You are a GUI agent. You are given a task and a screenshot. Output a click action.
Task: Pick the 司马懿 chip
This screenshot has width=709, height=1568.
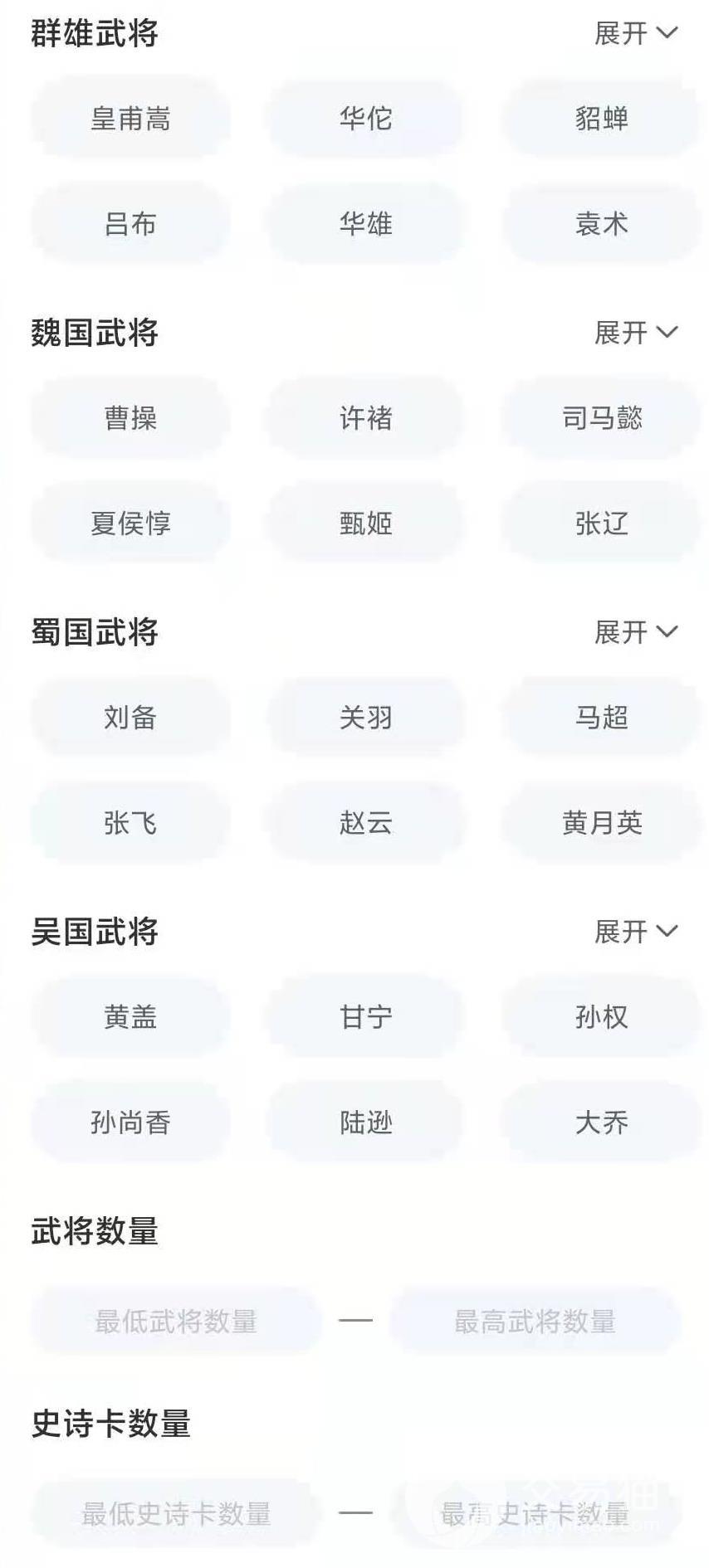[x=601, y=418]
